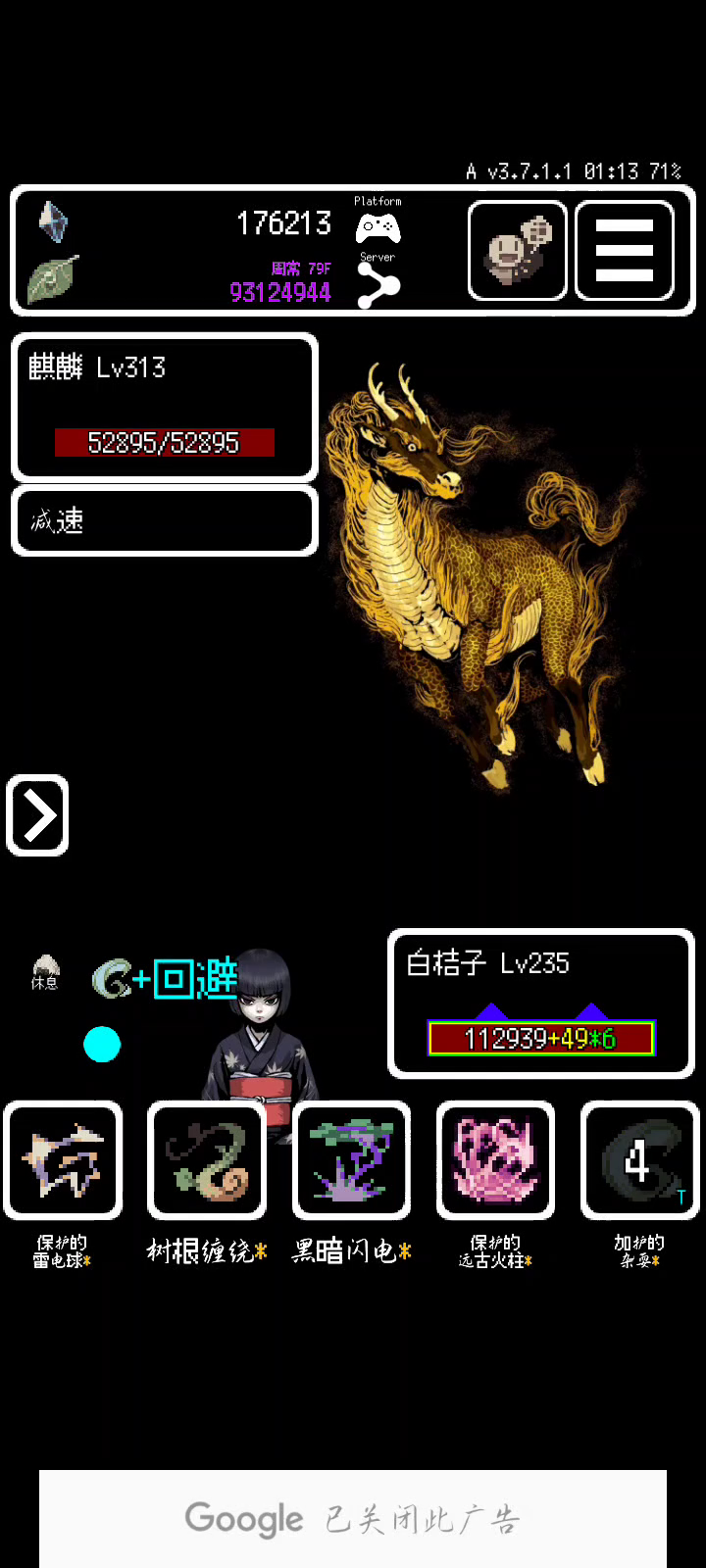Open the 麒麟 Lv313 enemy info panel
706x1568 pixels.
point(165,407)
